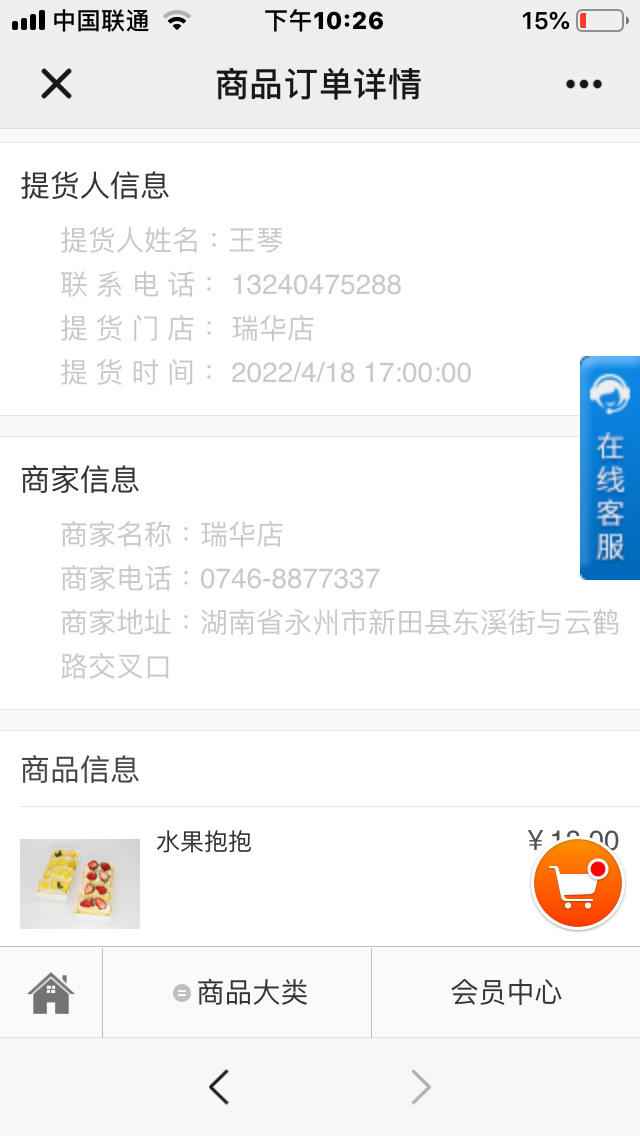Go to the home icon tab
640x1136 pixels.
[x=51, y=993]
